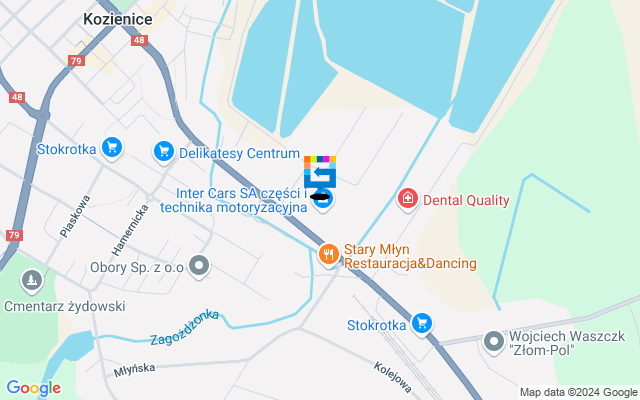640x400 pixels.
Task: Open the Stokrotka pin near Kolejowa street
Action: coord(422,323)
